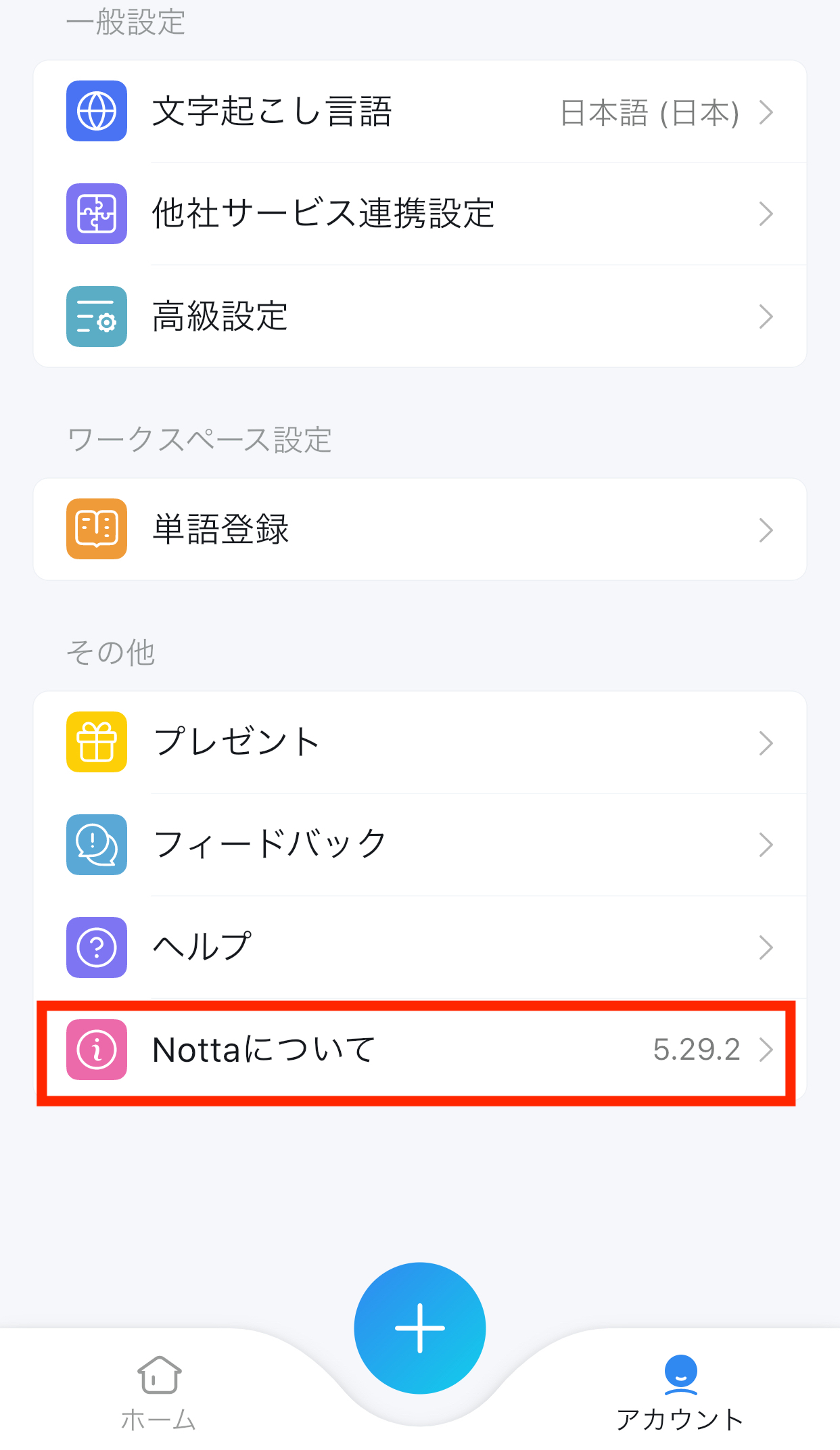Open 文字起こし言語 language setting
840x1450 pixels.
coord(419,112)
